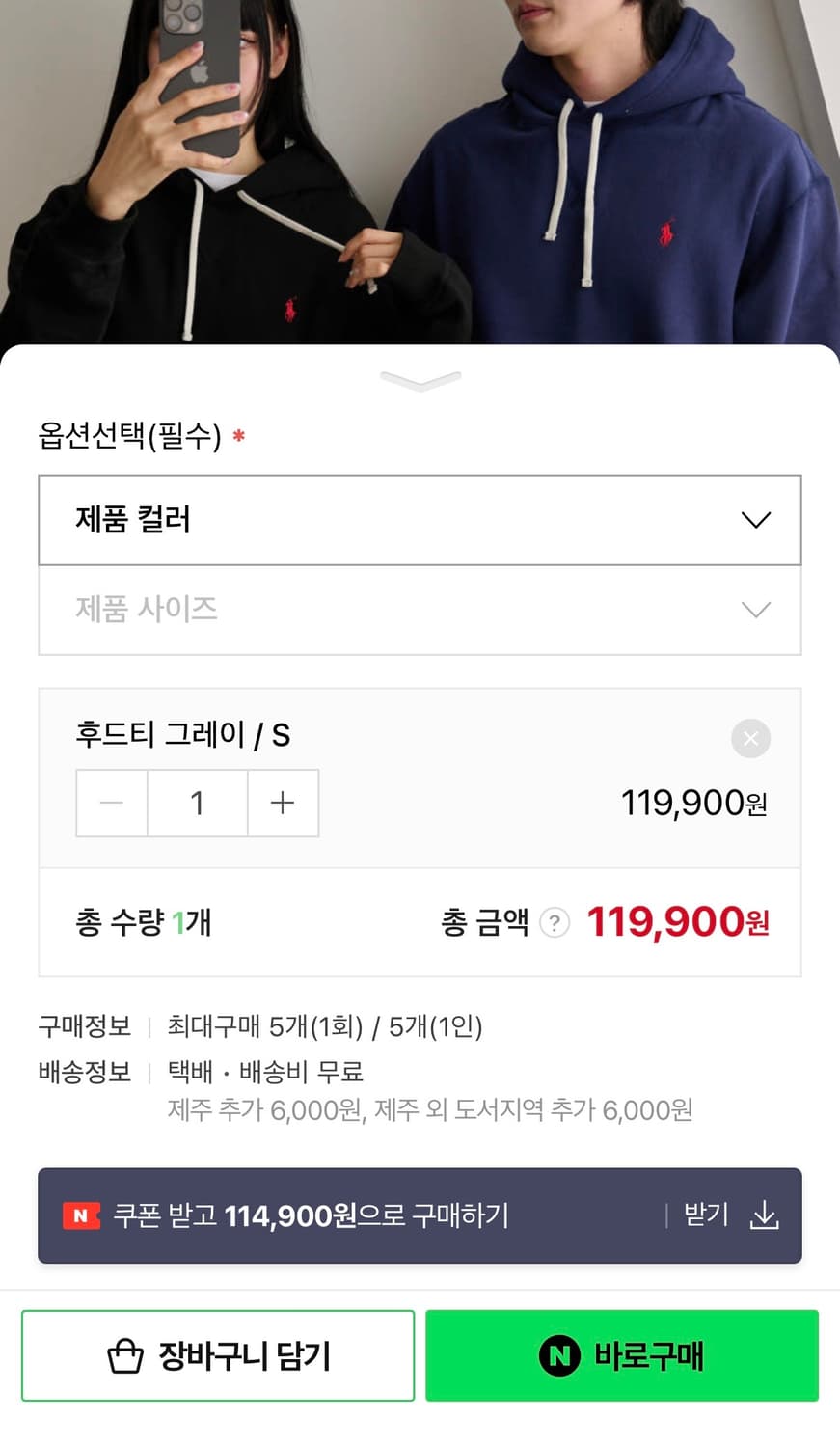Click the green N logo inside 바로구매 button
Image resolution: width=840 pixels, height=1447 pixels.
coord(557,1354)
